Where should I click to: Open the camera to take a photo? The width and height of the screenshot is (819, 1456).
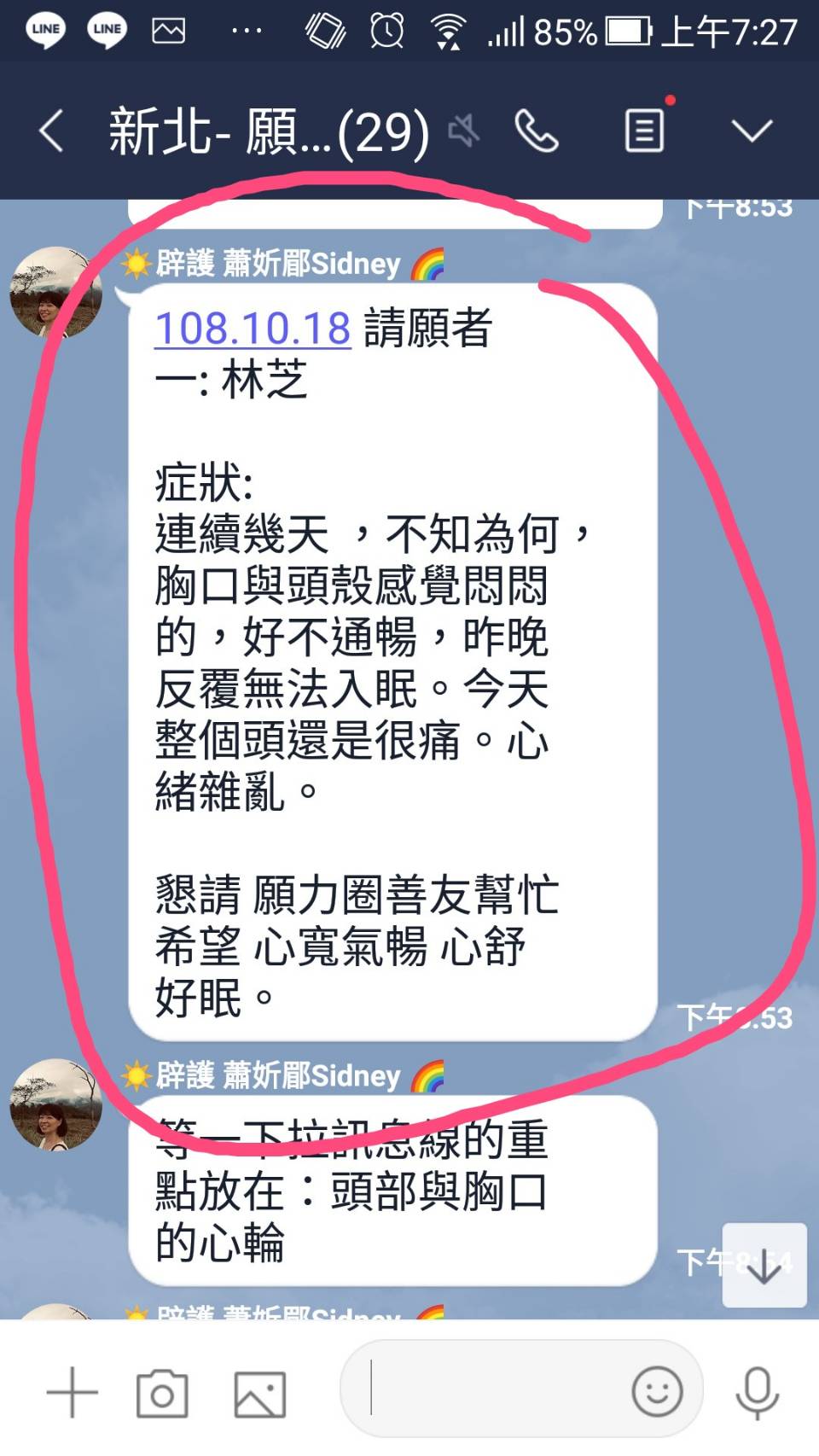point(162,1393)
